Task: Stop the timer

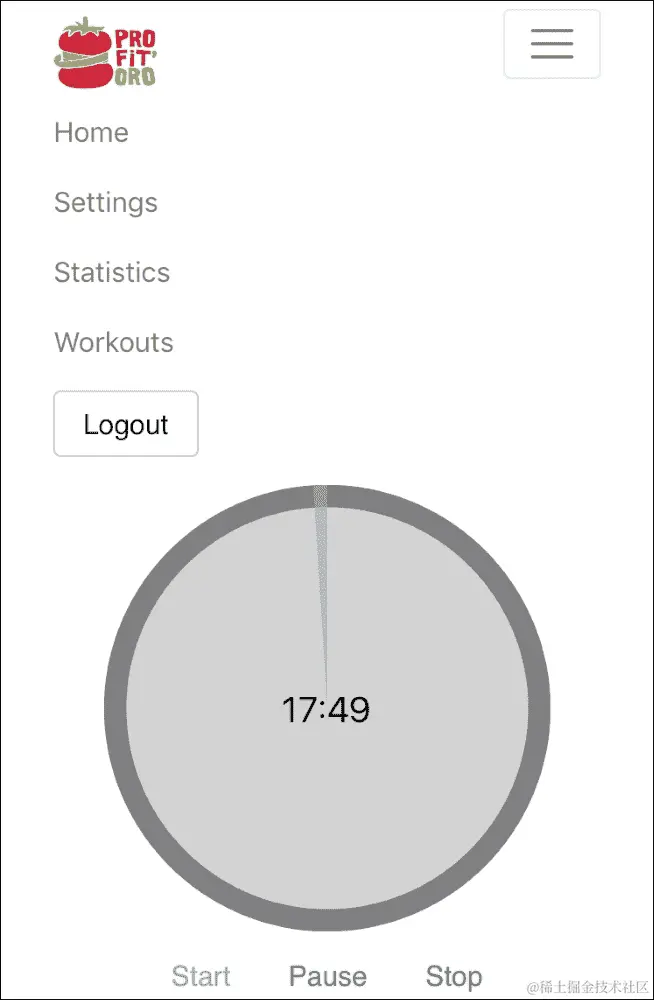Action: [453, 976]
